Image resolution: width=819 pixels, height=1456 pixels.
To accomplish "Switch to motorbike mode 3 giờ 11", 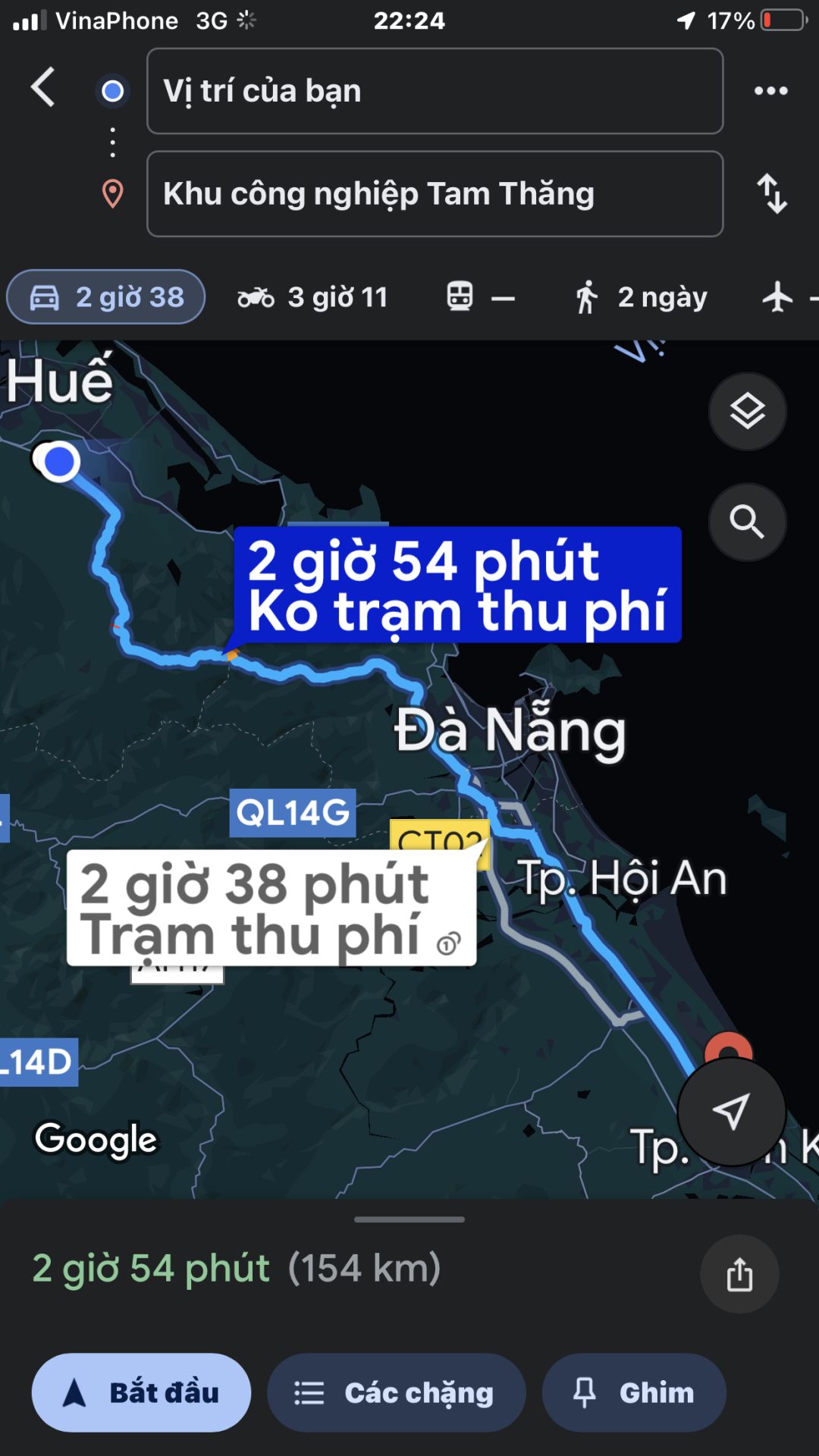I will click(312, 297).
